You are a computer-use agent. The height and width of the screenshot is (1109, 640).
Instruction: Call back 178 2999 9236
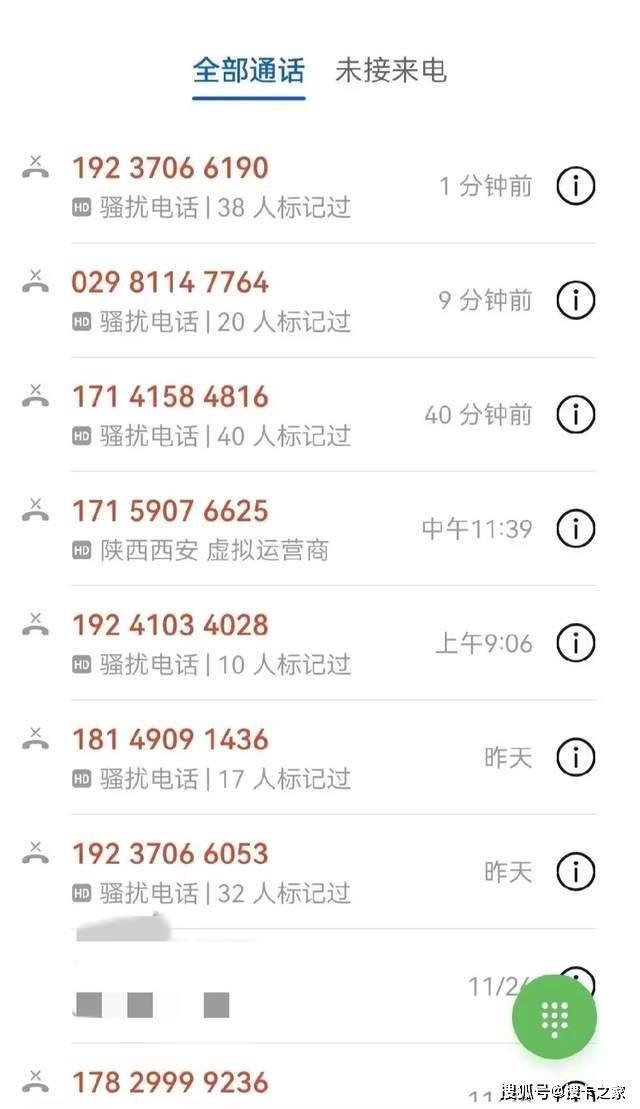coord(200,1082)
